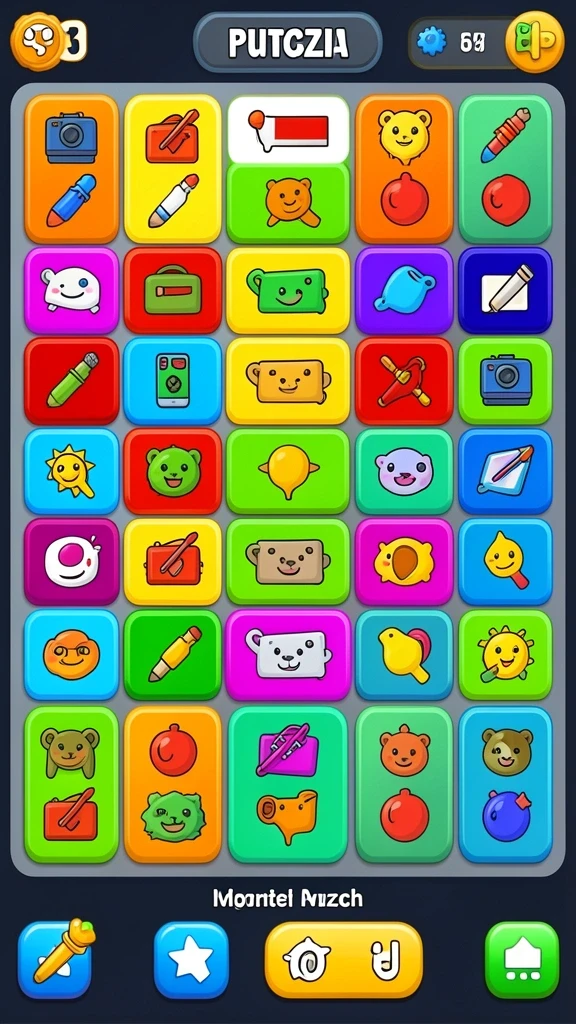Tap the blue magic wand booster button
The width and height of the screenshot is (576, 1024).
click(55, 959)
